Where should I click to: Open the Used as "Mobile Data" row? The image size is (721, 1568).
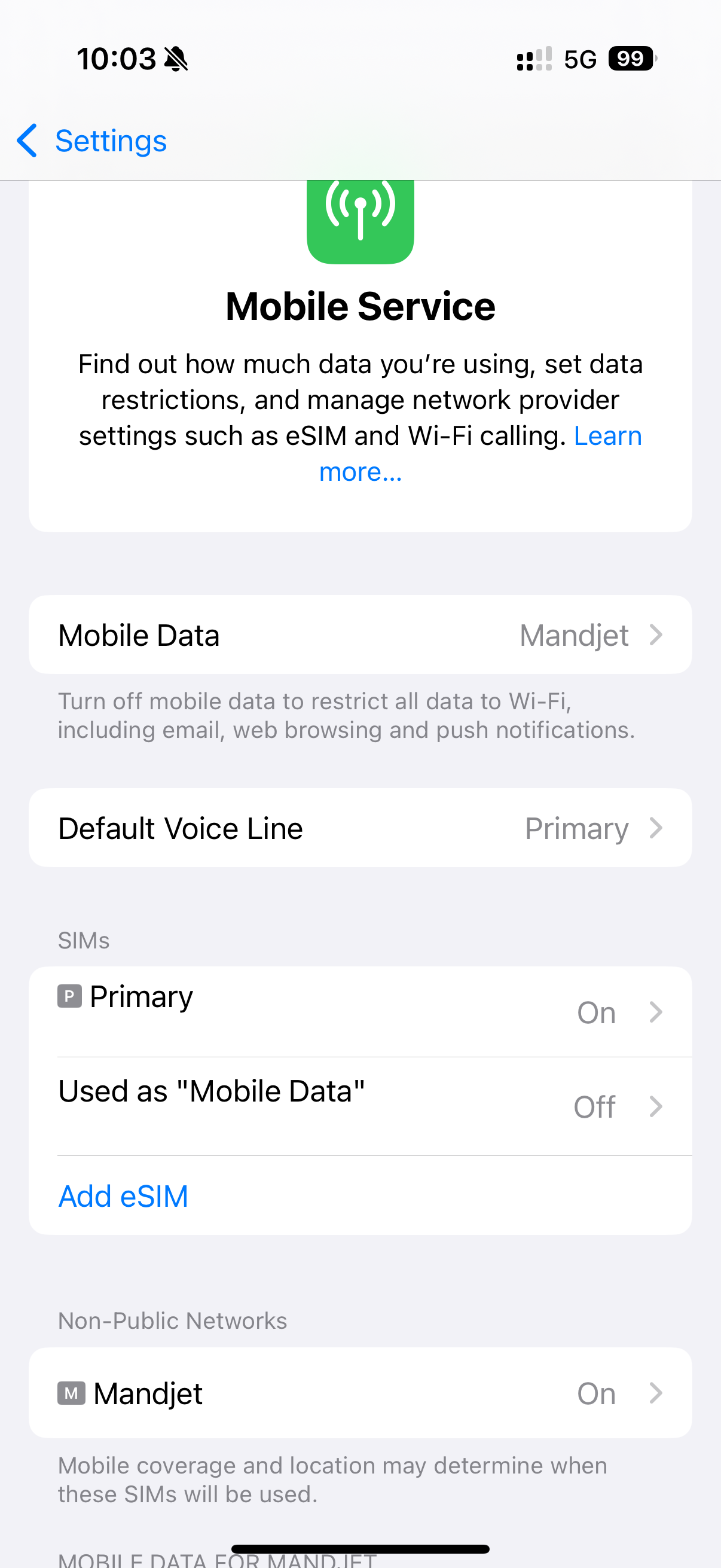point(360,1105)
